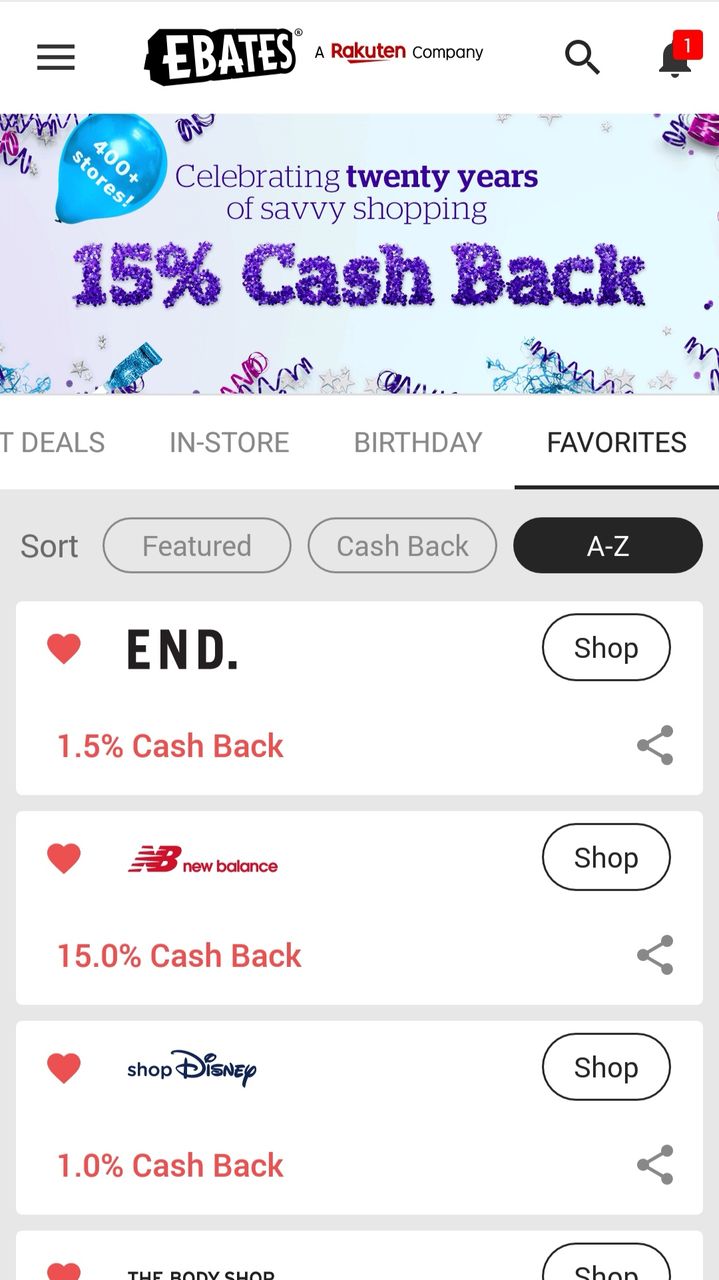
Task: Share the END. cash back offer
Action: coord(655,746)
